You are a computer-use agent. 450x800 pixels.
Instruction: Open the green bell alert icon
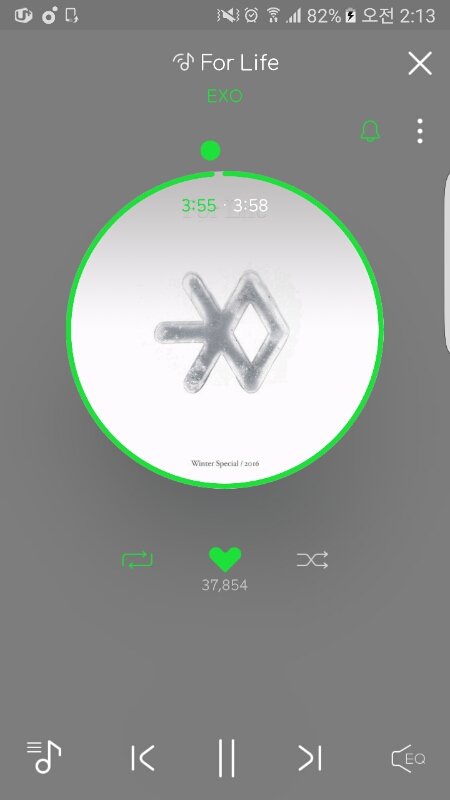pos(370,131)
